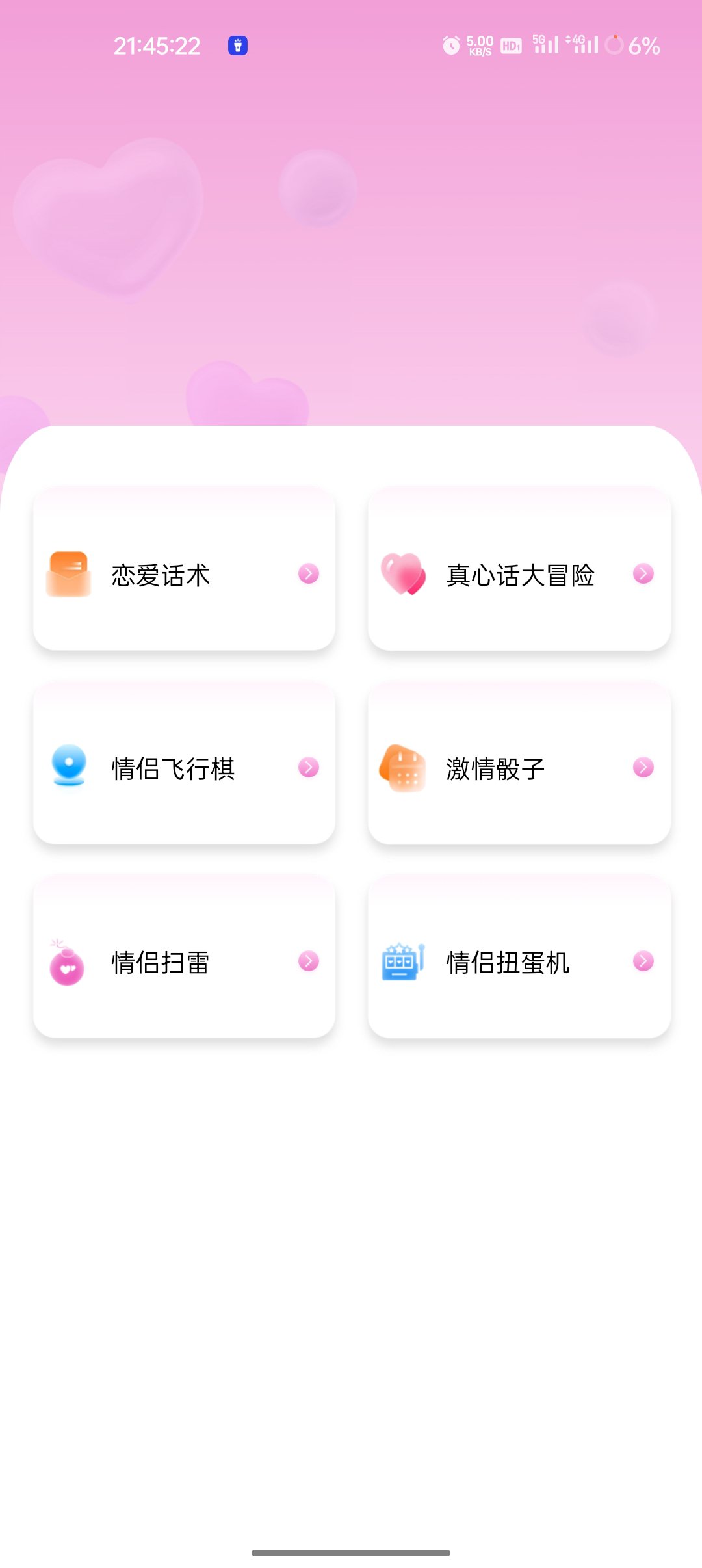Click the 情侣飞行棋 blue chess piece icon
Image resolution: width=702 pixels, height=1568 pixels.
[x=69, y=768]
